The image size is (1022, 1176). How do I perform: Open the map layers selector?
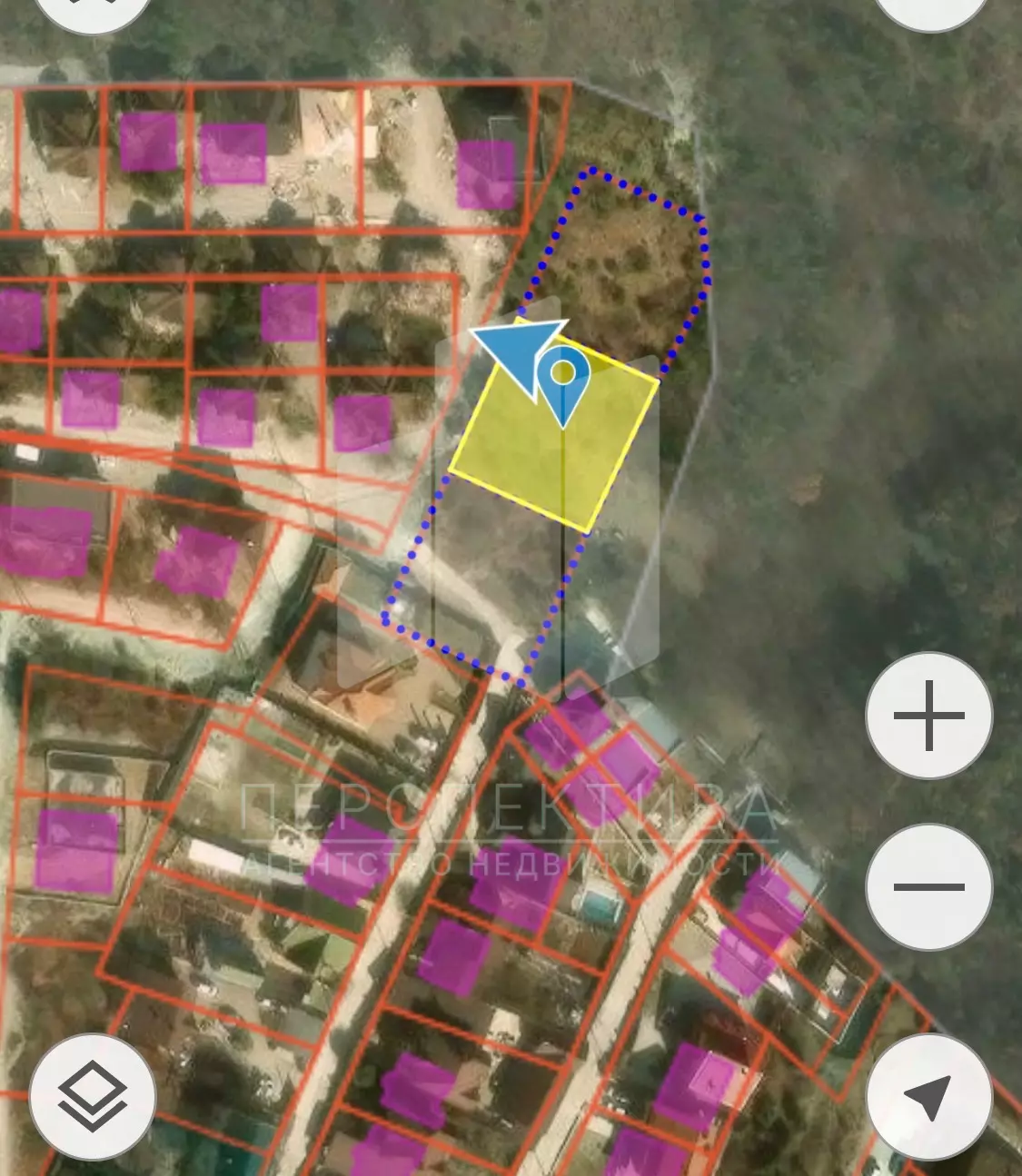(93, 1096)
